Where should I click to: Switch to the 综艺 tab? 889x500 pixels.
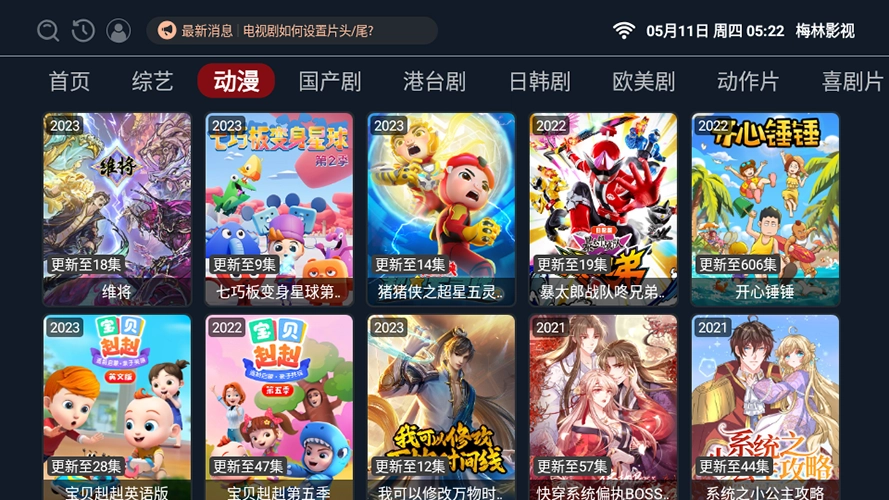pyautogui.click(x=152, y=82)
